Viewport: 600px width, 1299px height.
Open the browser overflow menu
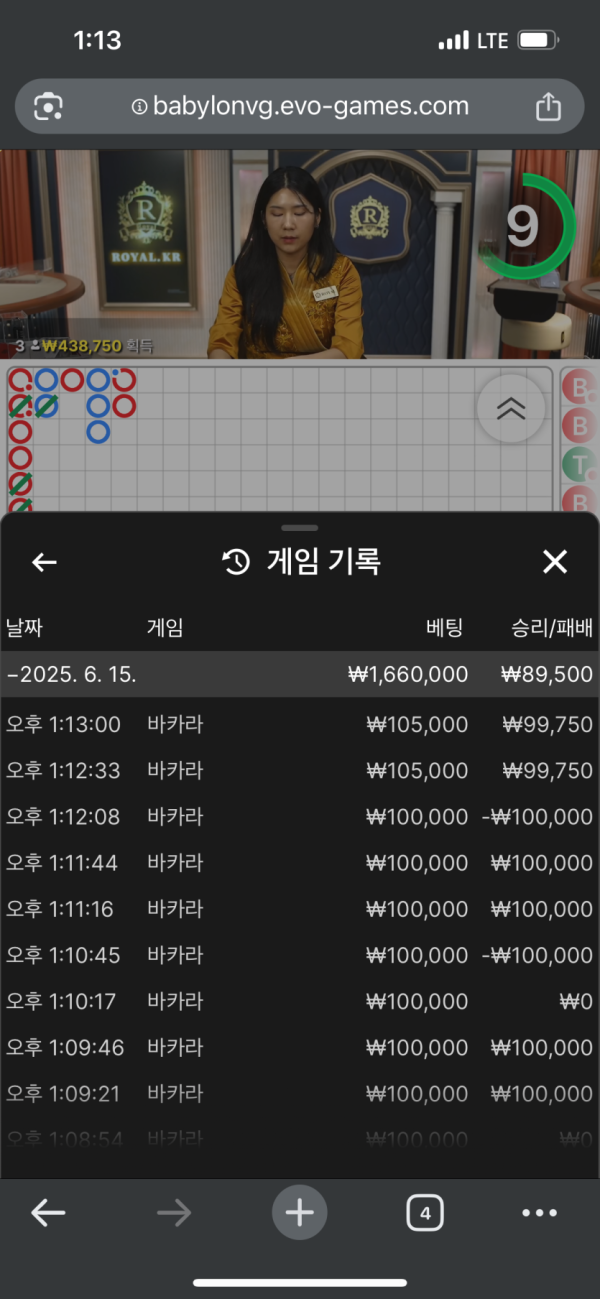pos(539,1213)
